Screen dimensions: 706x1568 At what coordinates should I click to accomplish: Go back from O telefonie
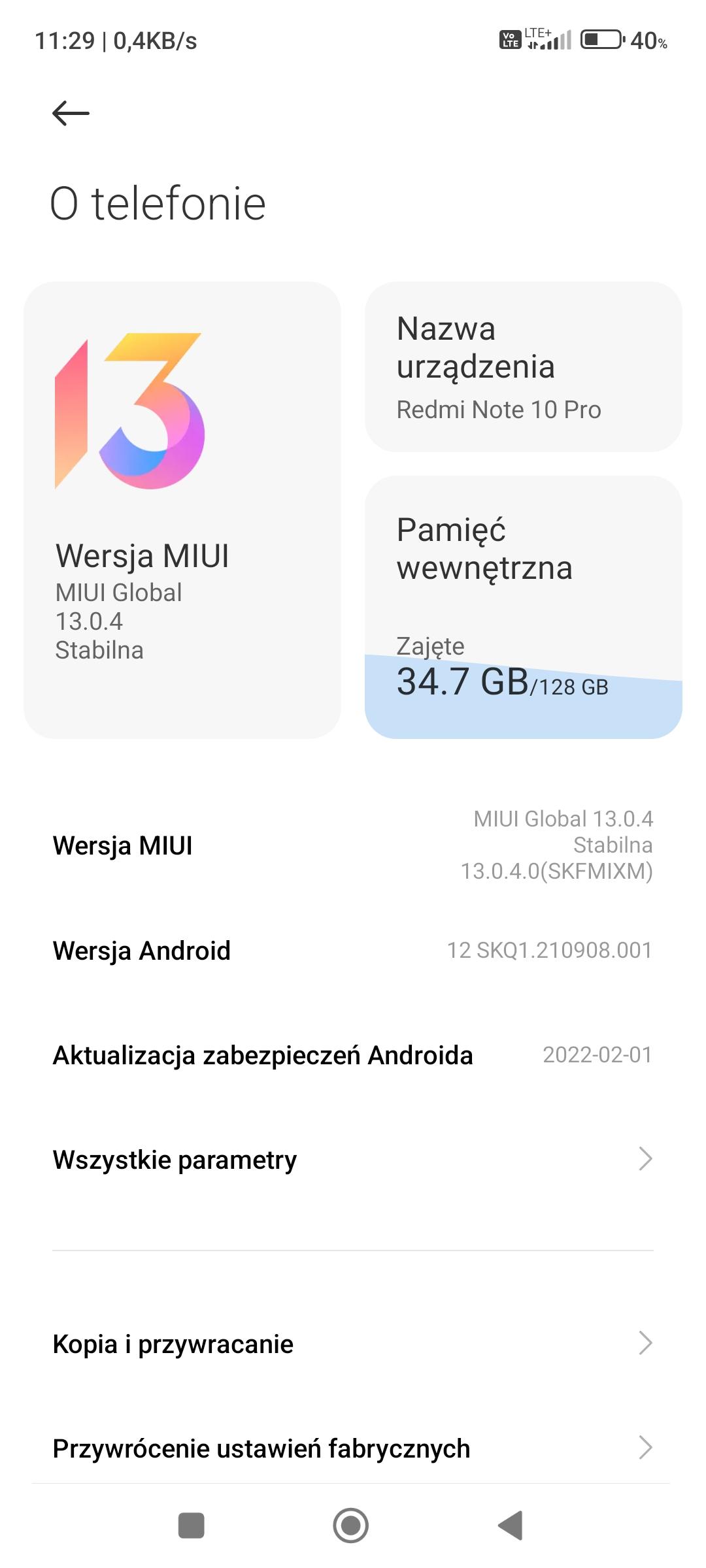pyautogui.click(x=71, y=113)
